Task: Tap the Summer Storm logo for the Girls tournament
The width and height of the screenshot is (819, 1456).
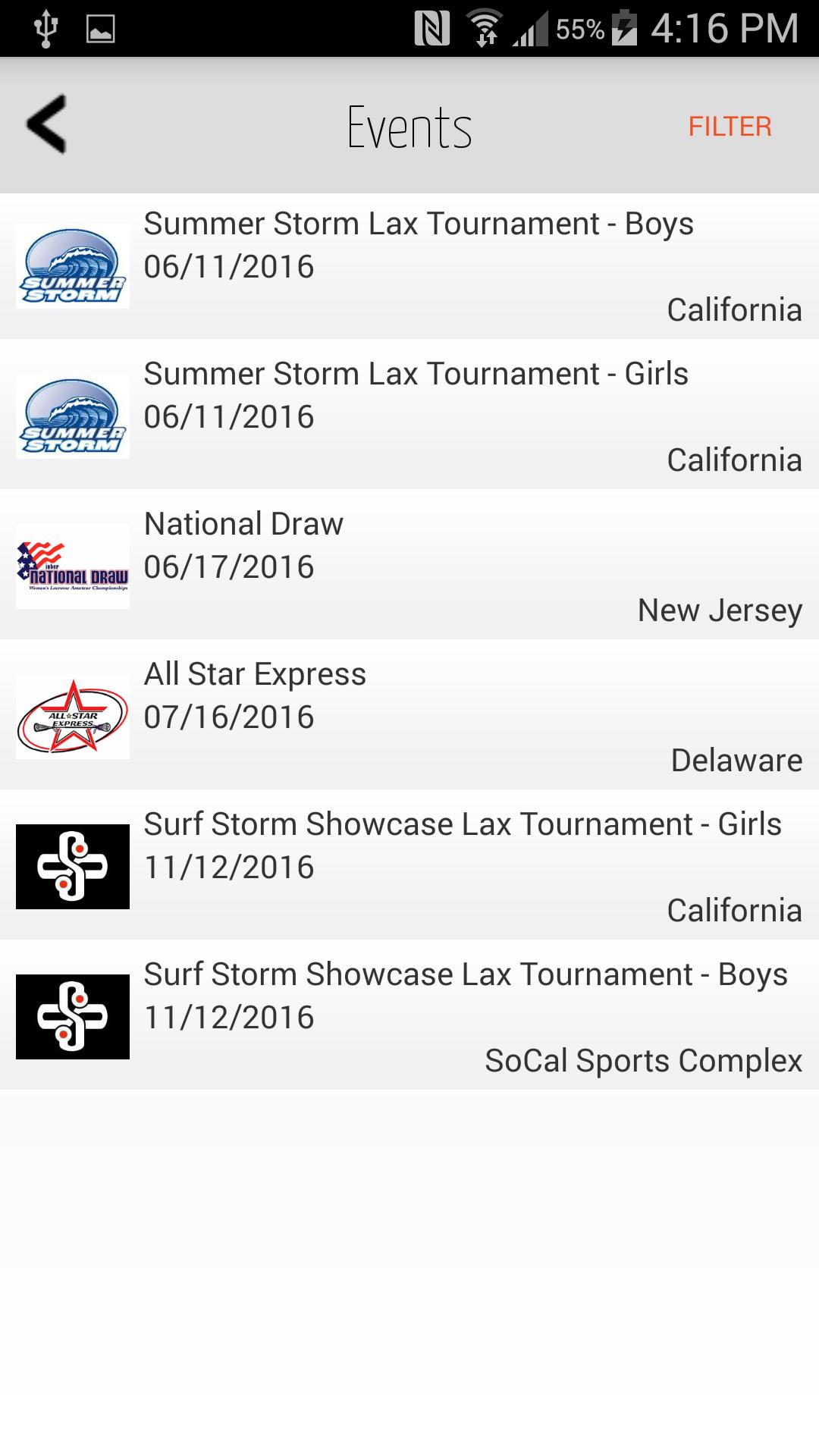Action: click(72, 415)
